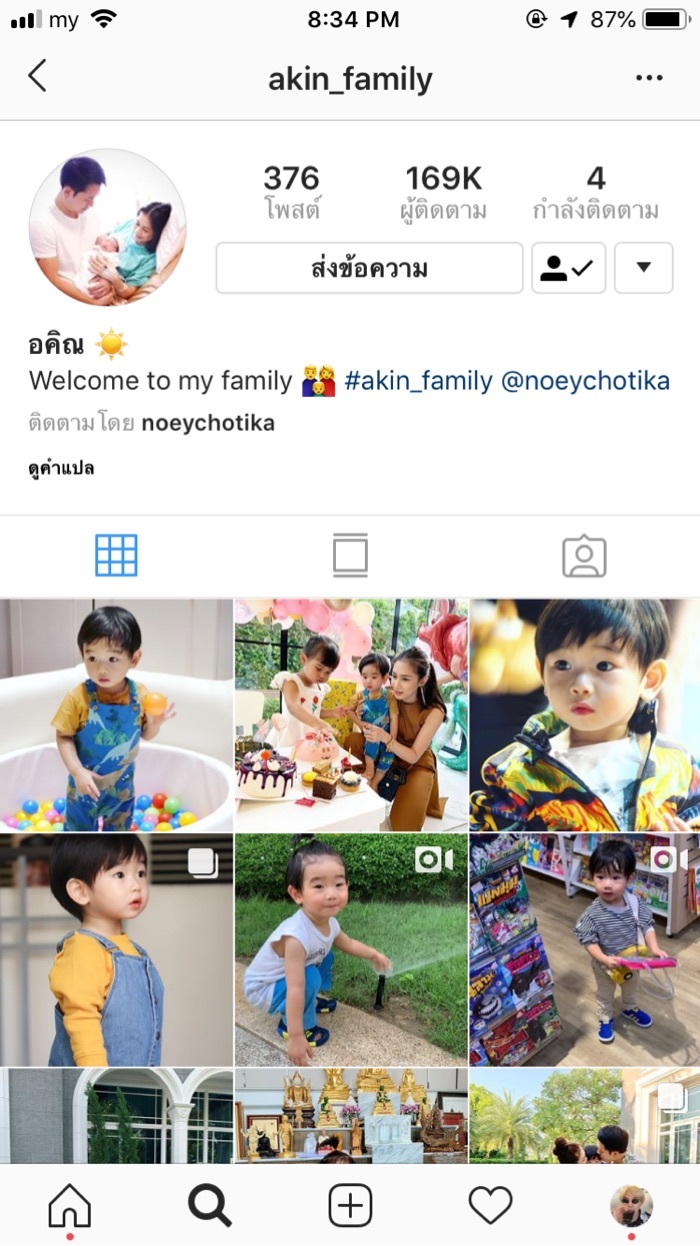Open the birthday cake party post
The height and width of the screenshot is (1246, 700).
point(350,715)
